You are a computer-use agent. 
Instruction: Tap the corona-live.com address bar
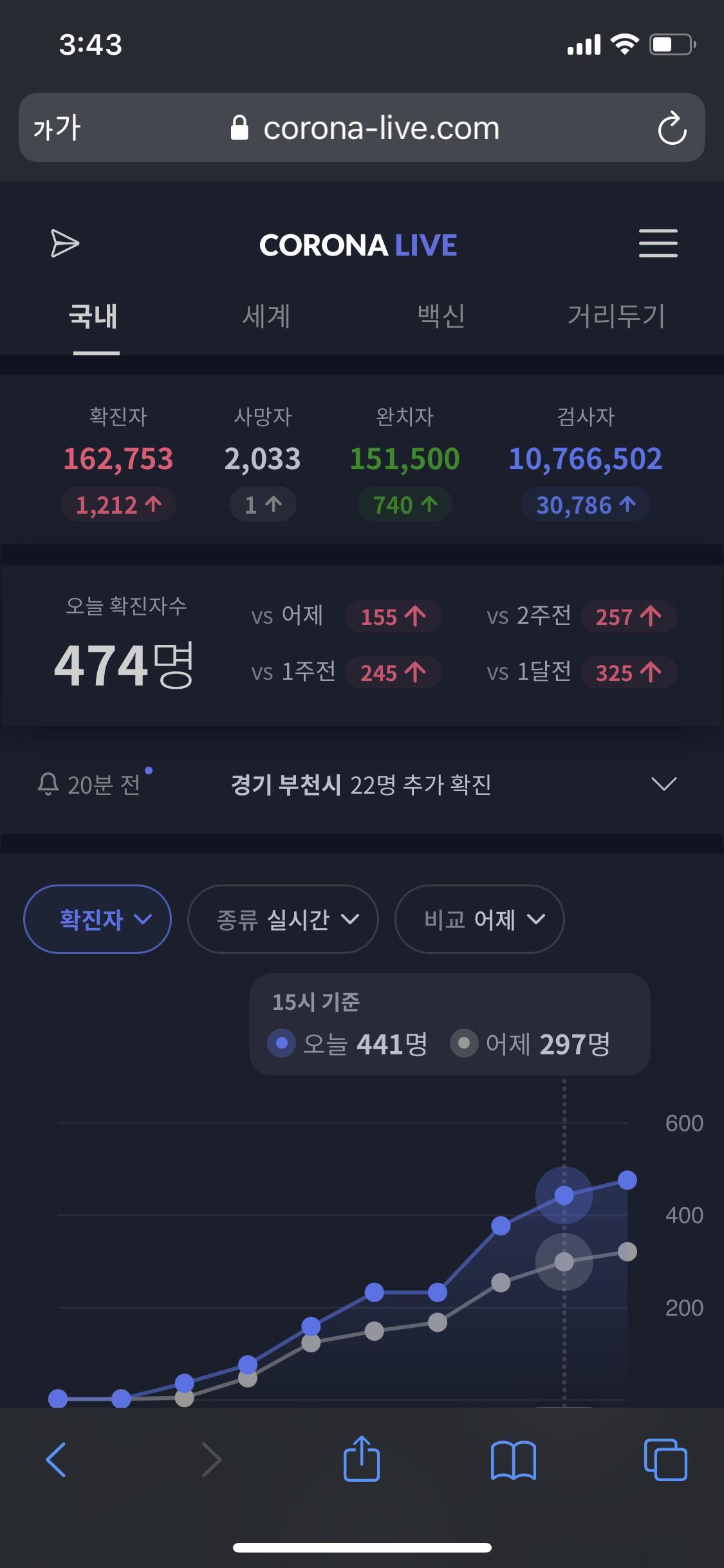[x=362, y=127]
